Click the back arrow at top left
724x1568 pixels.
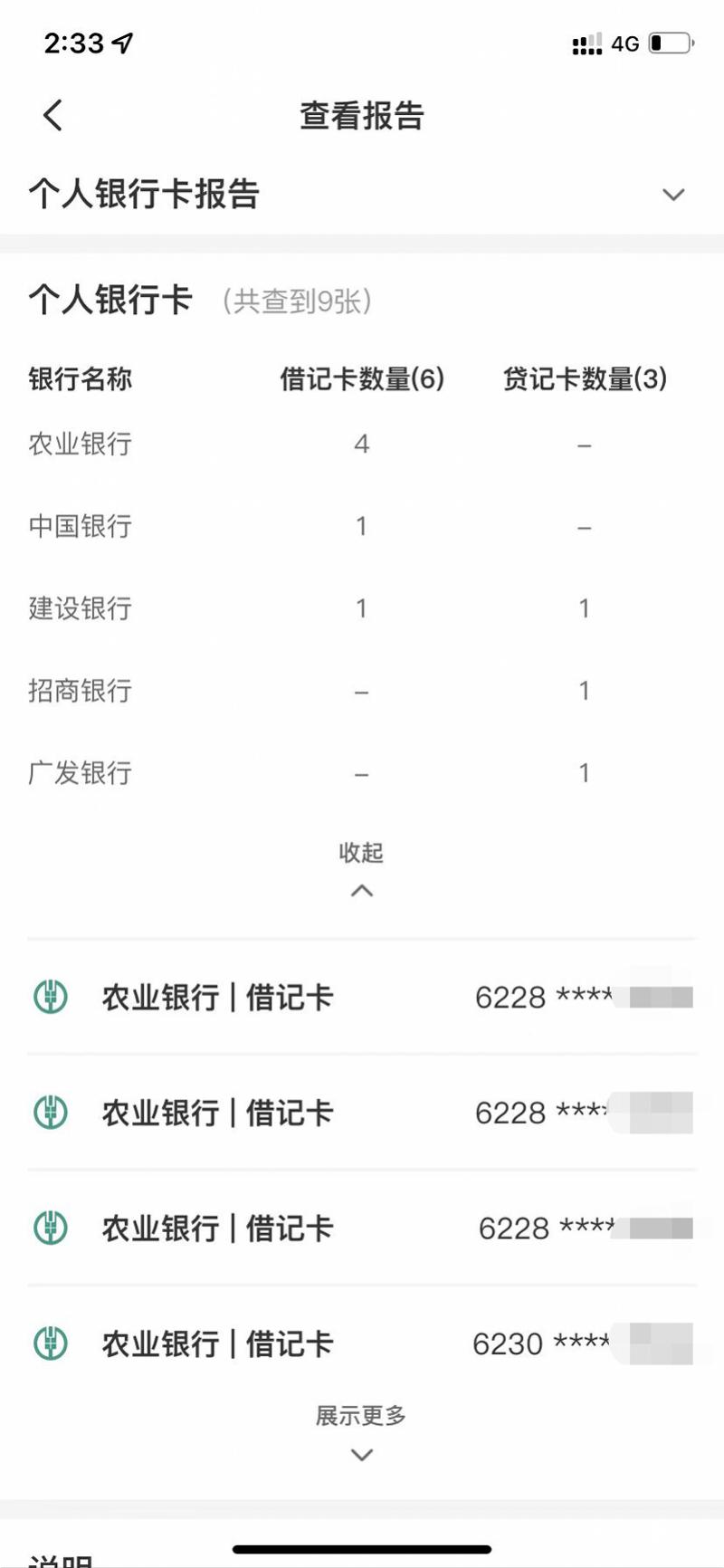52,115
